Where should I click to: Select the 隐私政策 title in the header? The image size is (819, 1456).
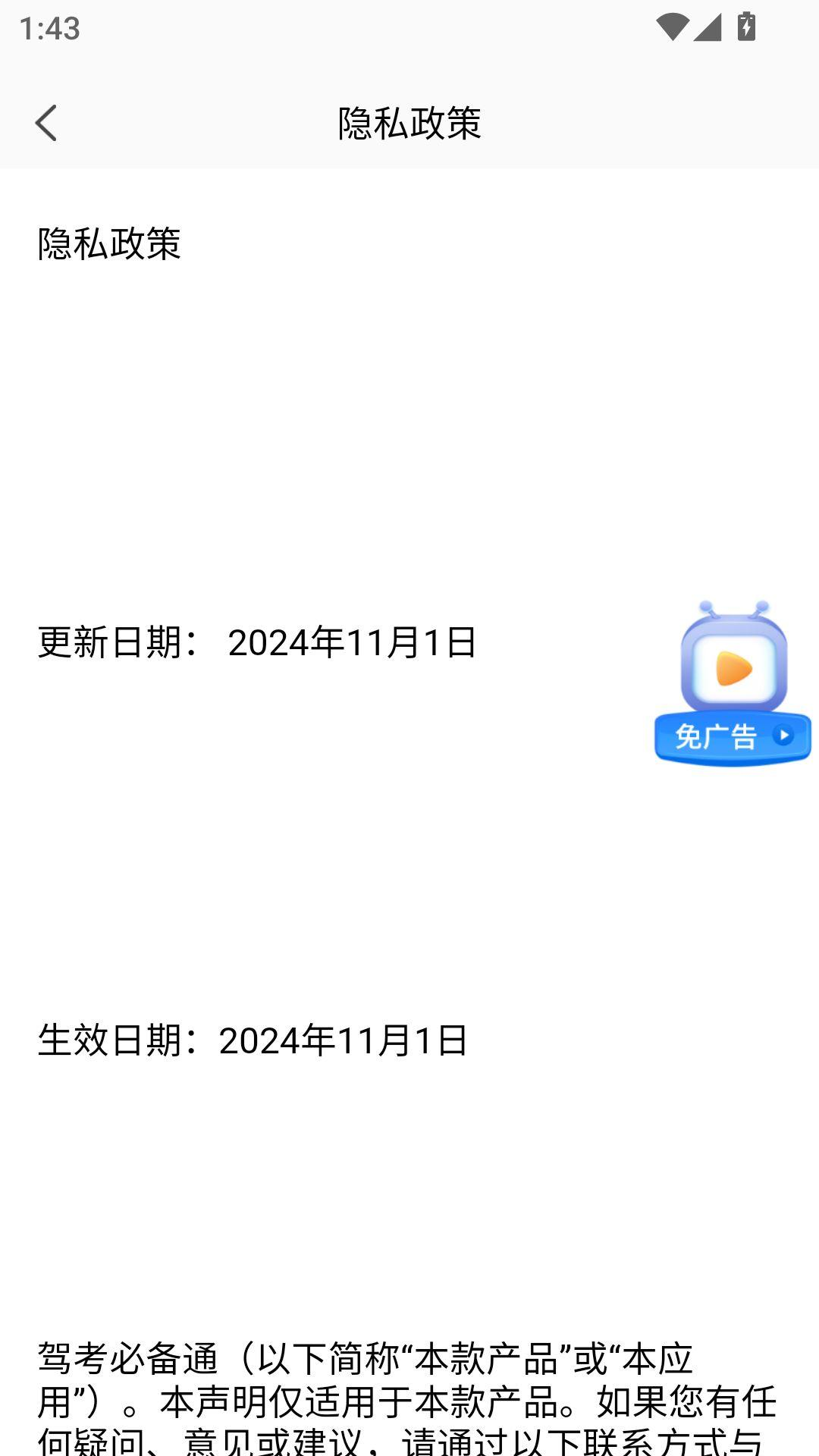point(409,122)
